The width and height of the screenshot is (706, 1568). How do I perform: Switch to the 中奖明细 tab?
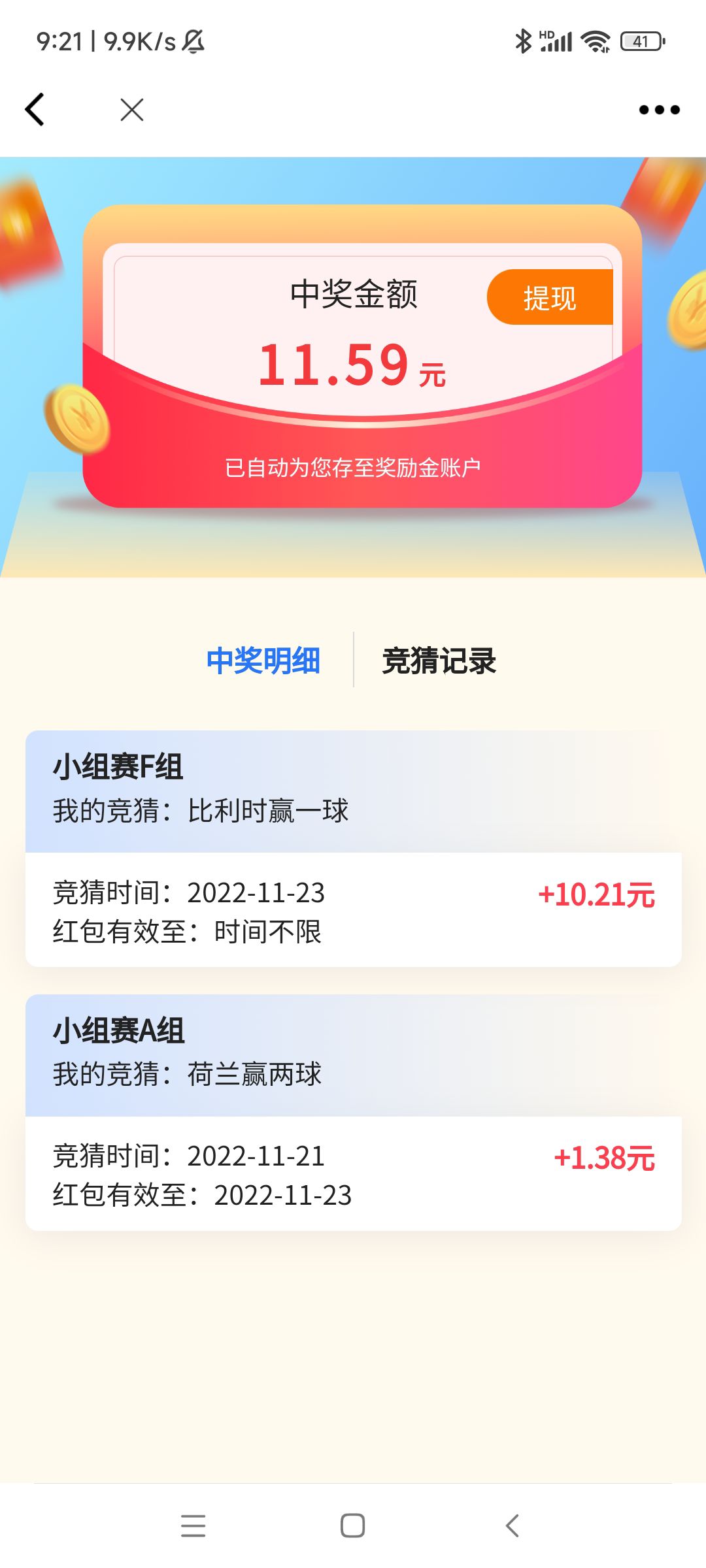[263, 661]
